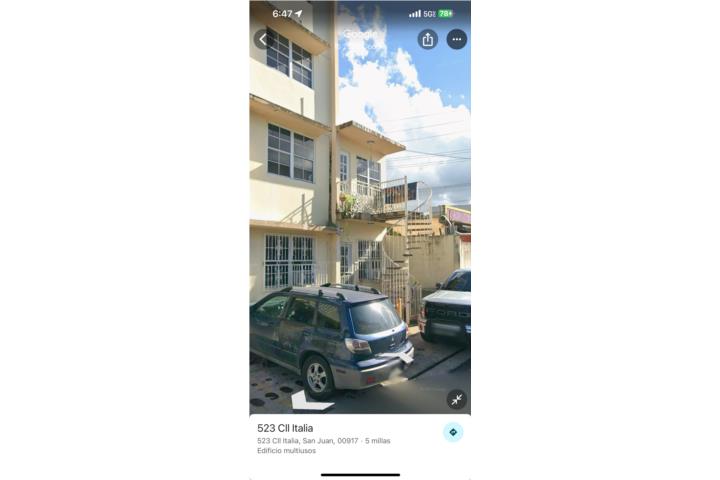Open the three-dot overflow menu
Viewport: 720px width, 480px height.
[x=457, y=39]
